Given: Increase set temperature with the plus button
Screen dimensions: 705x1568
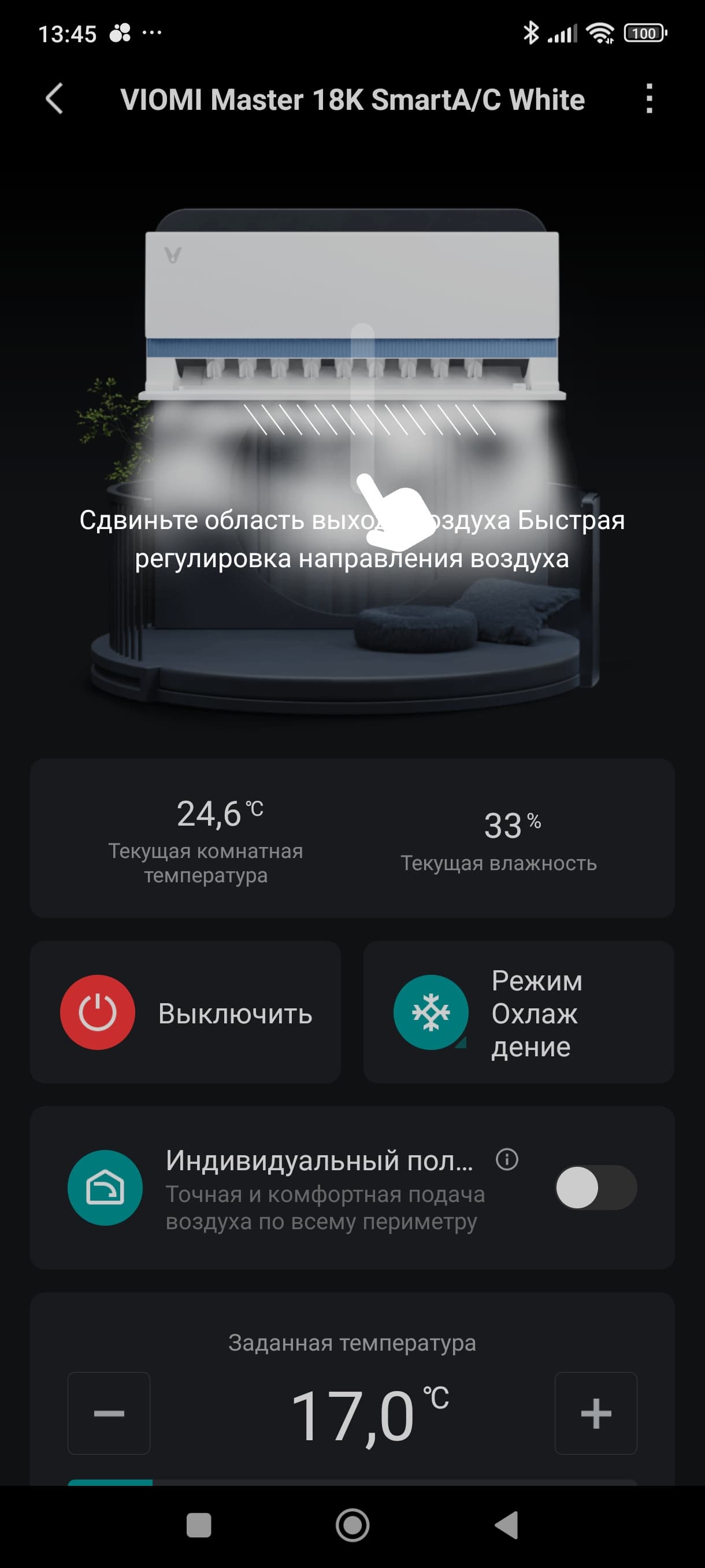Looking at the screenshot, I should (x=596, y=1413).
